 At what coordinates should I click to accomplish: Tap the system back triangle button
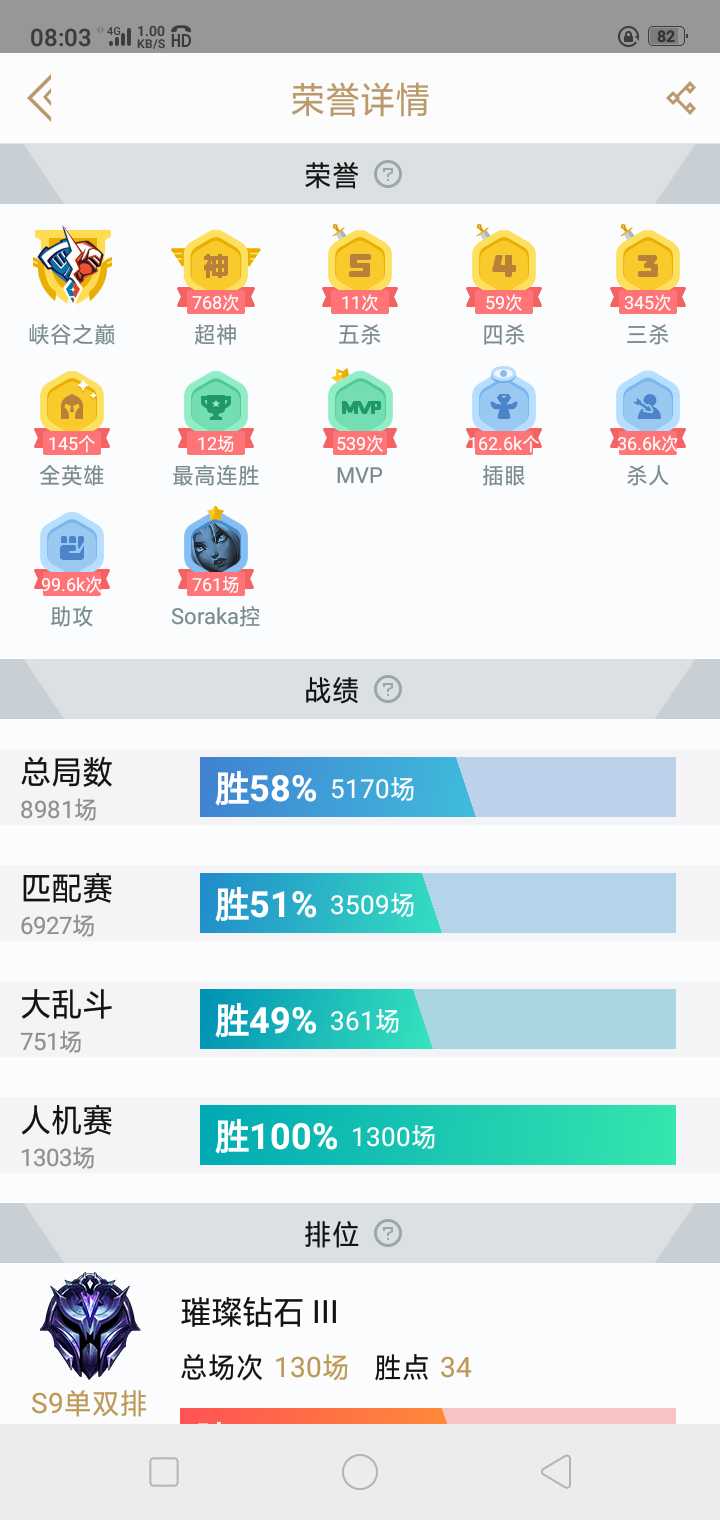pos(556,1472)
